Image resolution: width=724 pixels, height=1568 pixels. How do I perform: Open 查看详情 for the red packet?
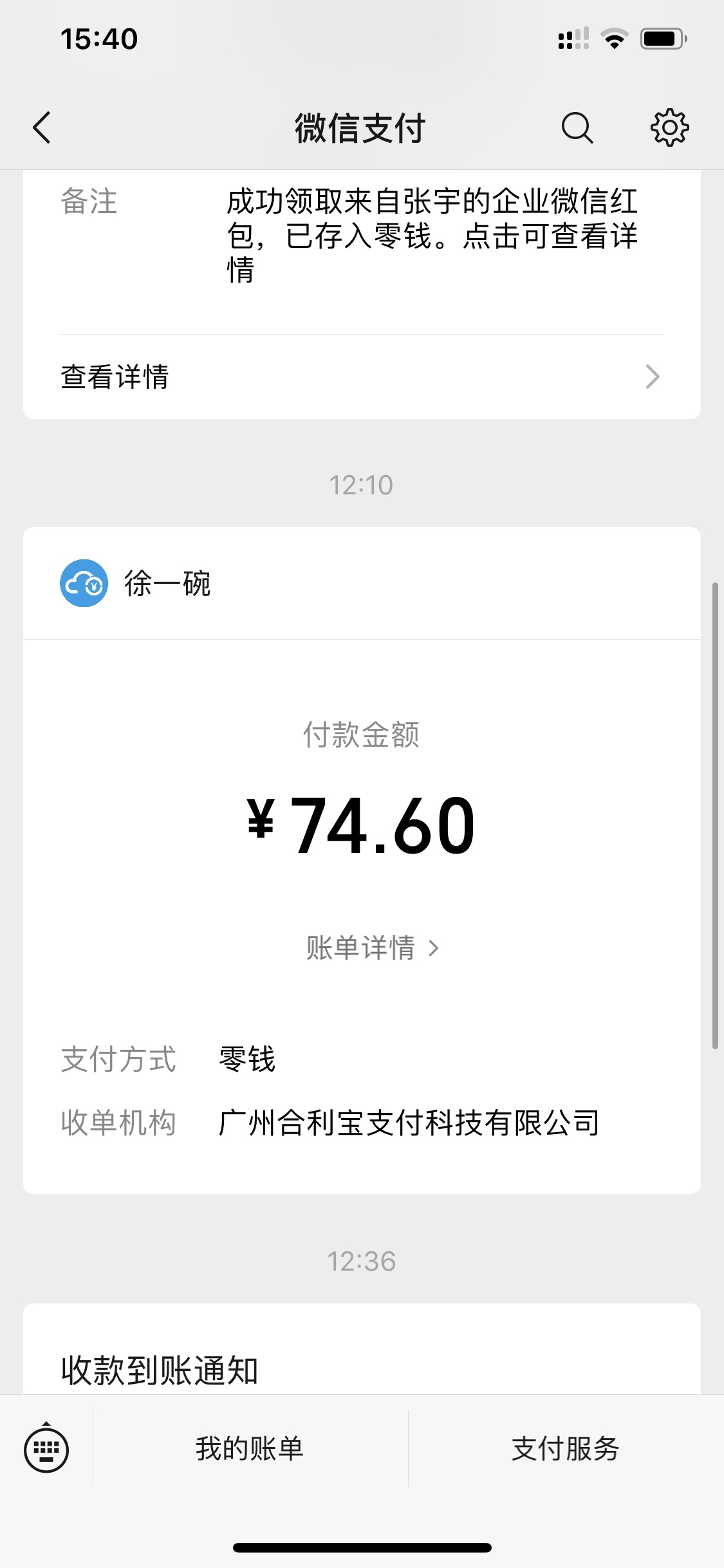360,377
